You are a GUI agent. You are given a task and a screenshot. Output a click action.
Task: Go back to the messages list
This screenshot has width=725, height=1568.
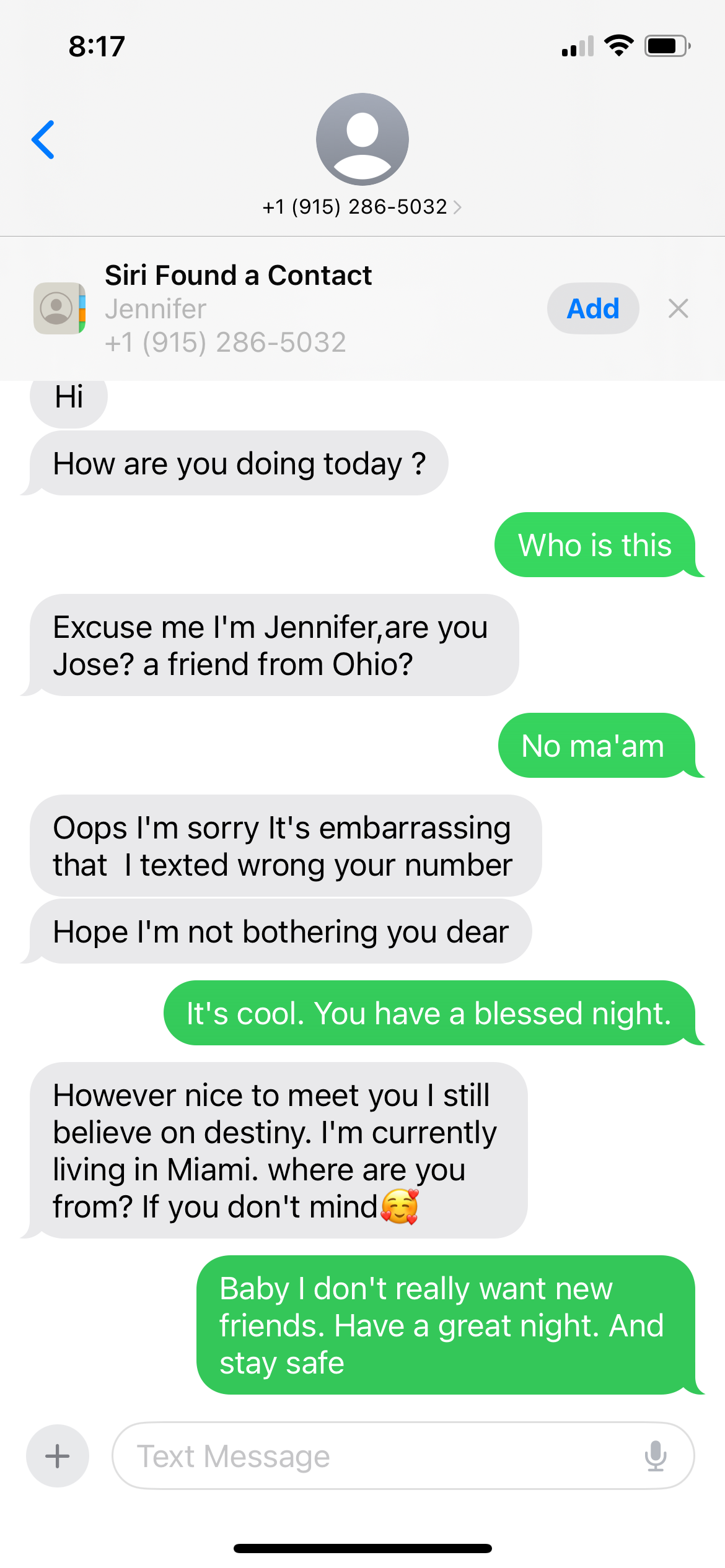click(43, 140)
